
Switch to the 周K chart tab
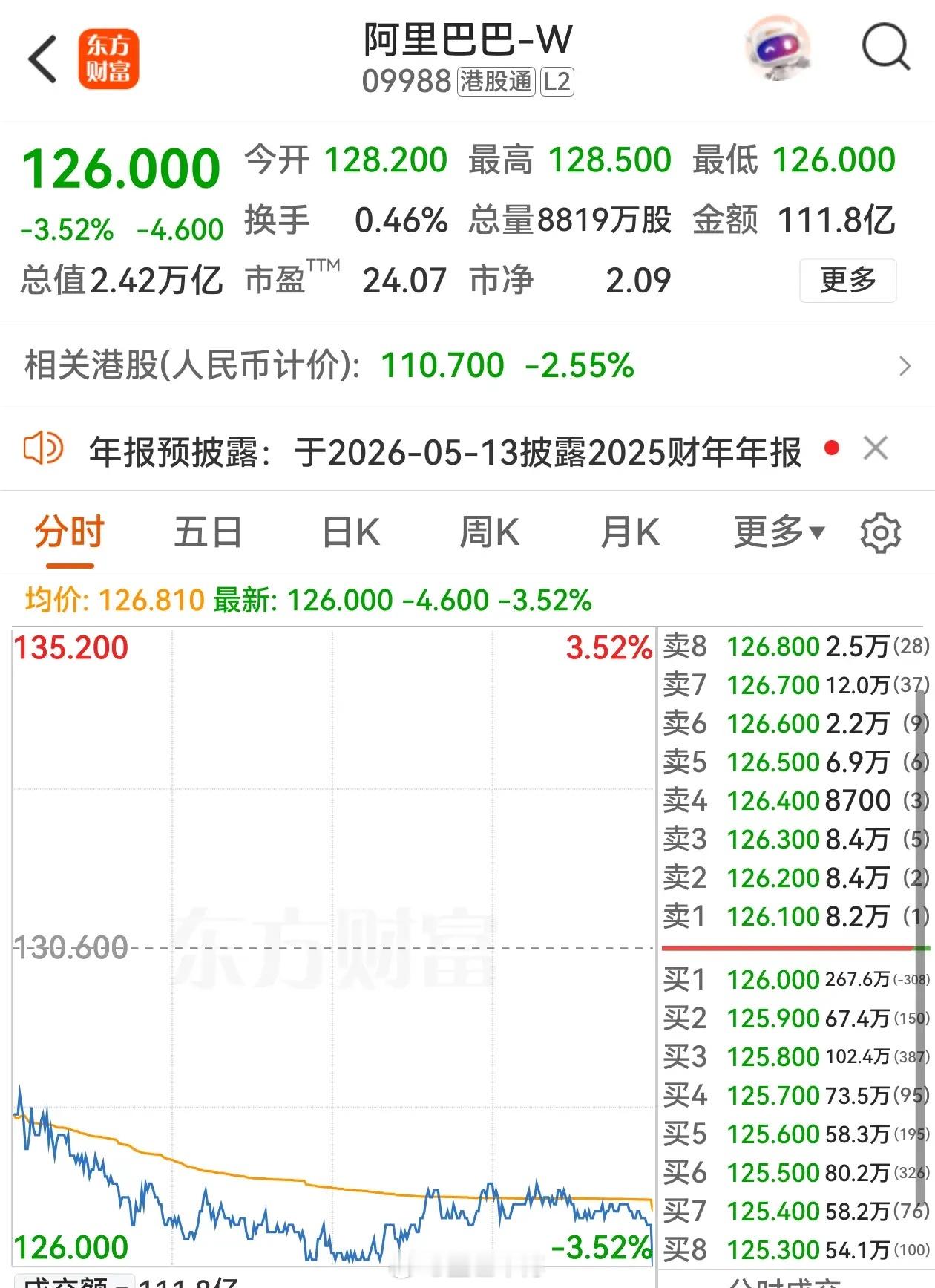[x=490, y=533]
